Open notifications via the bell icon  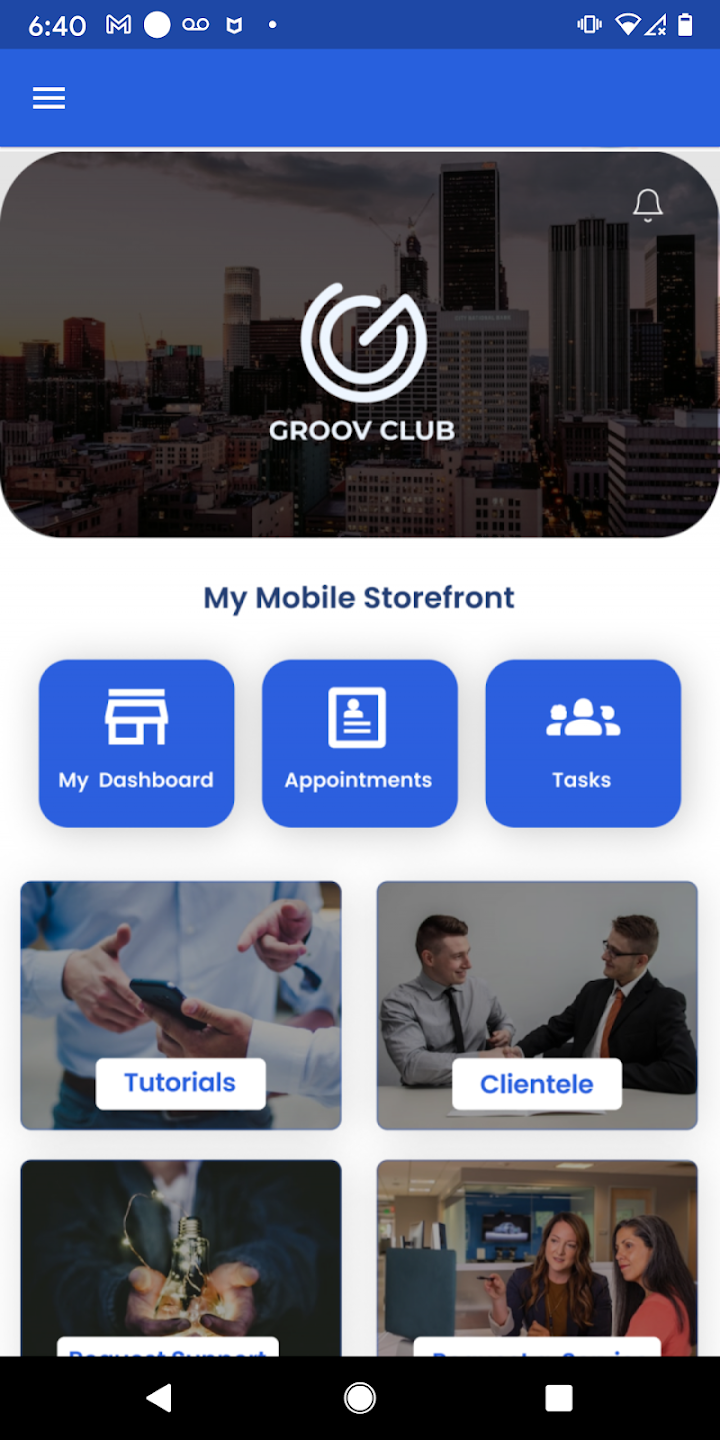click(x=647, y=205)
